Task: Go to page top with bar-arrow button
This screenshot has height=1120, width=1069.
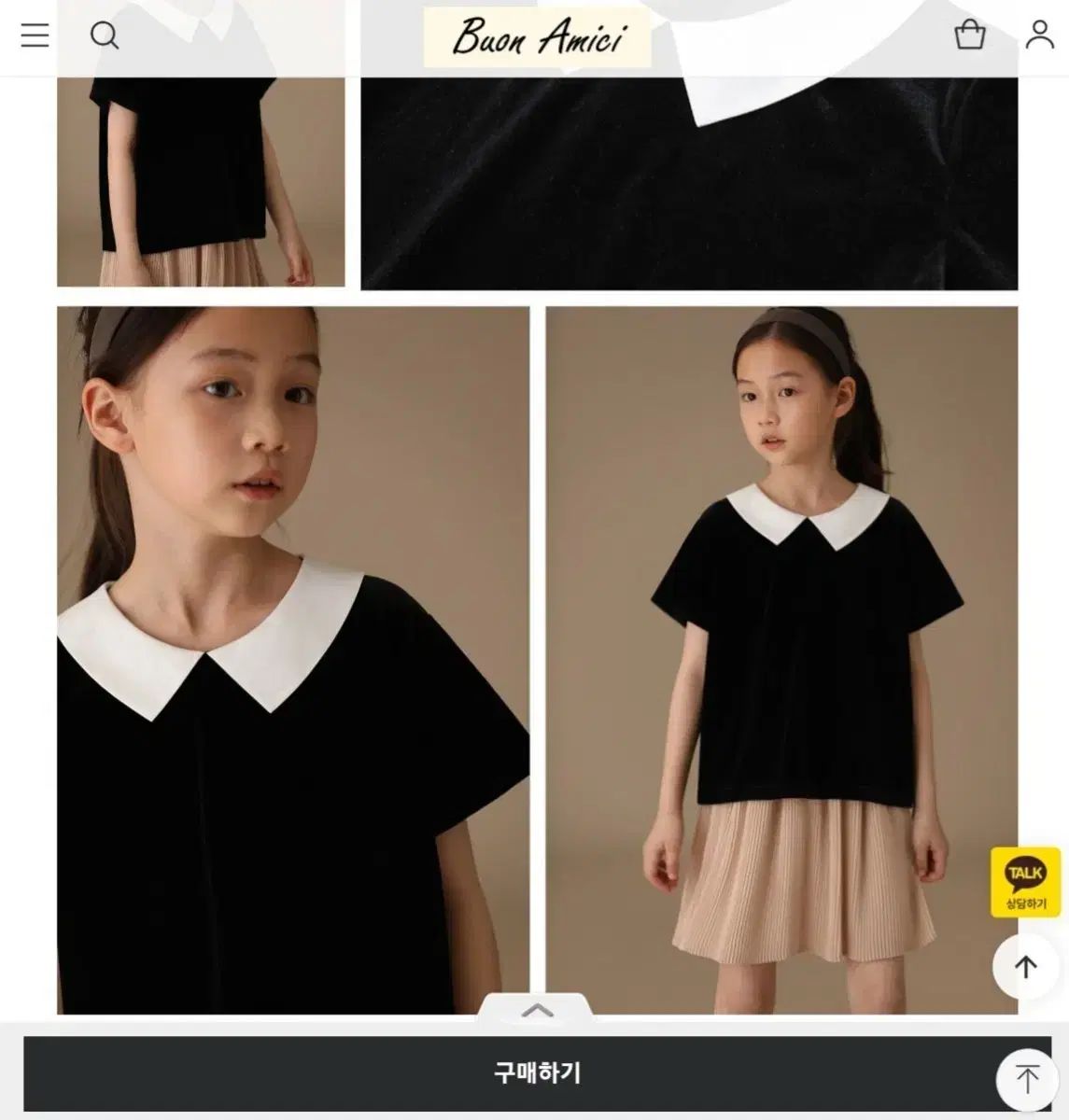Action: click(x=1027, y=1080)
